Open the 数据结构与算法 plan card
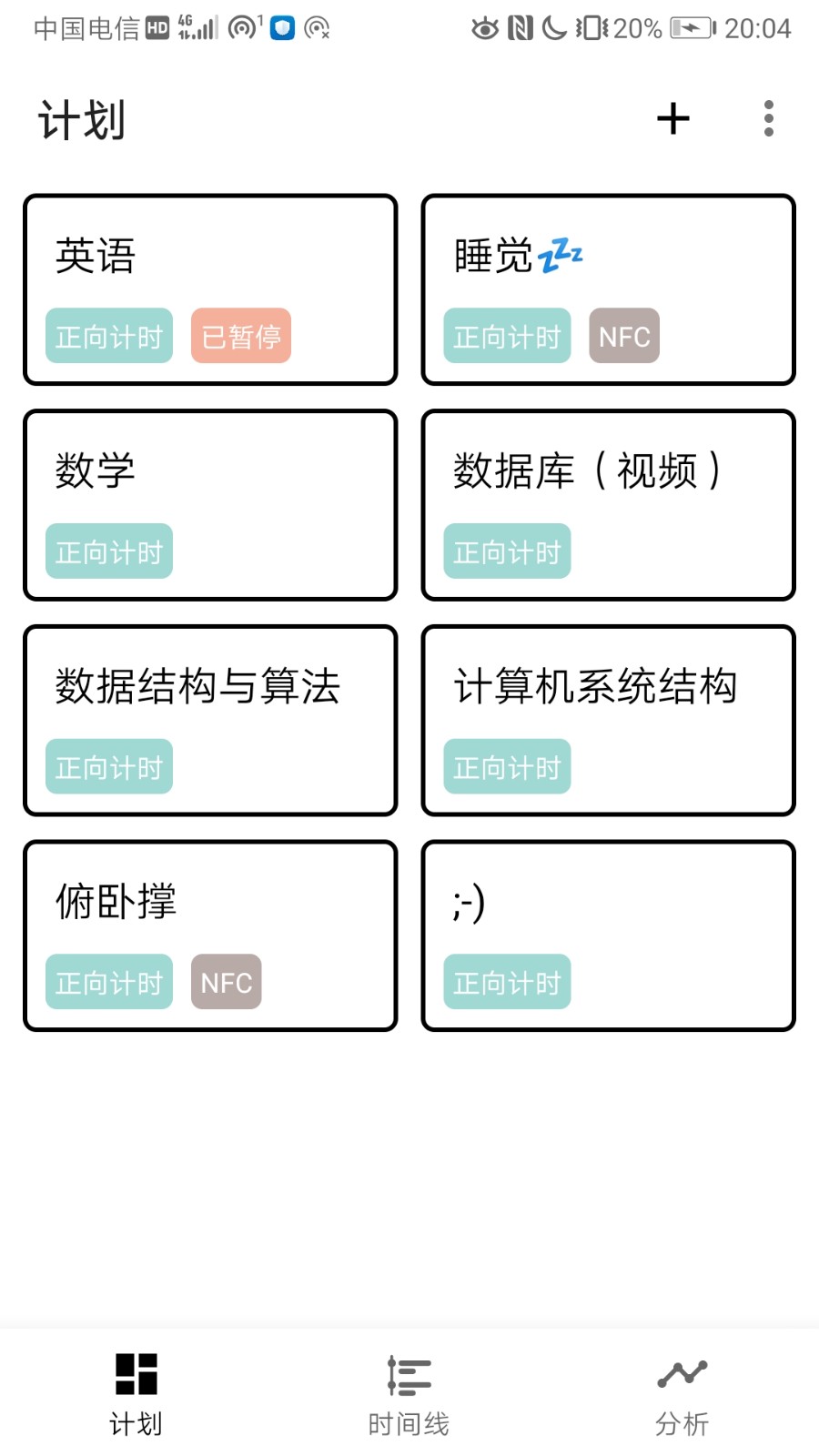 coord(210,720)
